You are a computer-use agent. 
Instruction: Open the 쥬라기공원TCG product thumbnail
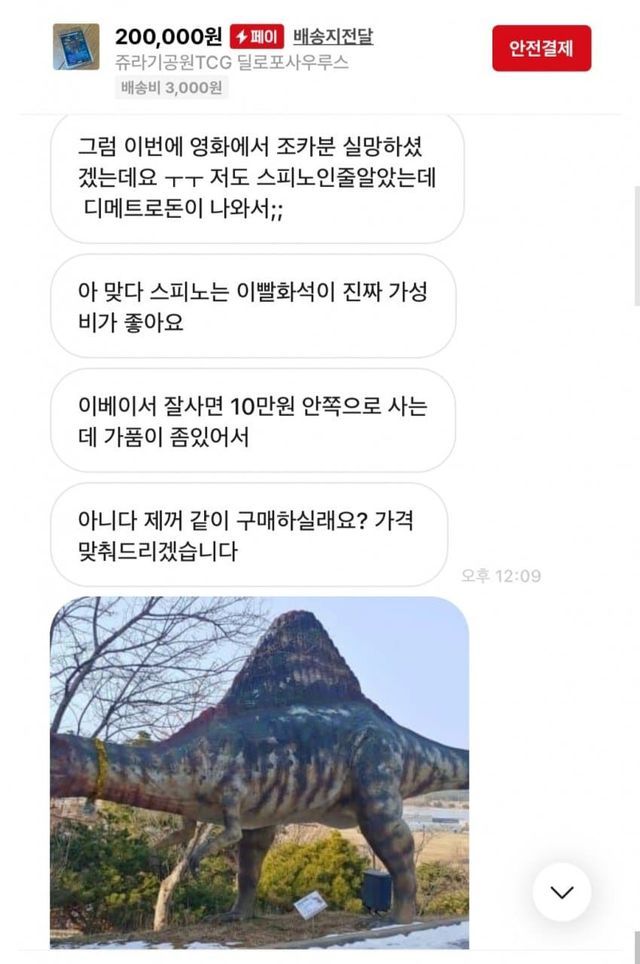point(76,47)
